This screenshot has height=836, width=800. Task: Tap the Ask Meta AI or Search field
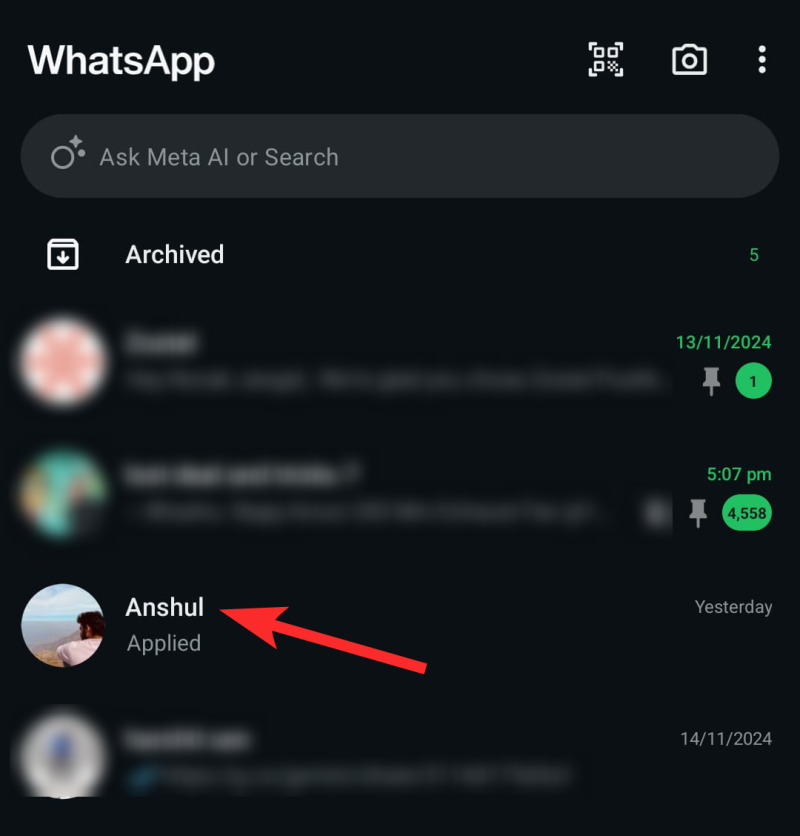[400, 157]
